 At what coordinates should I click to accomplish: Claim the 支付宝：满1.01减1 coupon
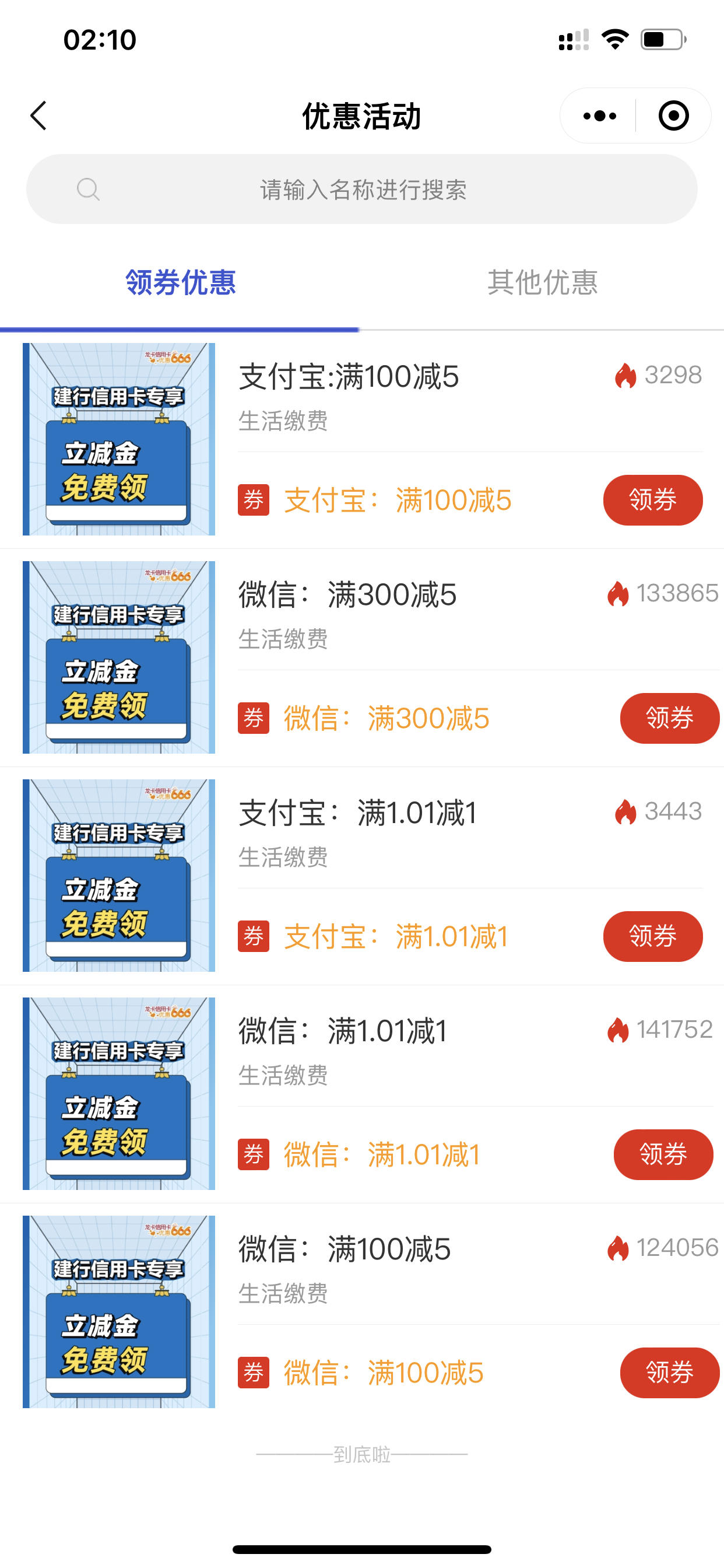(x=653, y=936)
